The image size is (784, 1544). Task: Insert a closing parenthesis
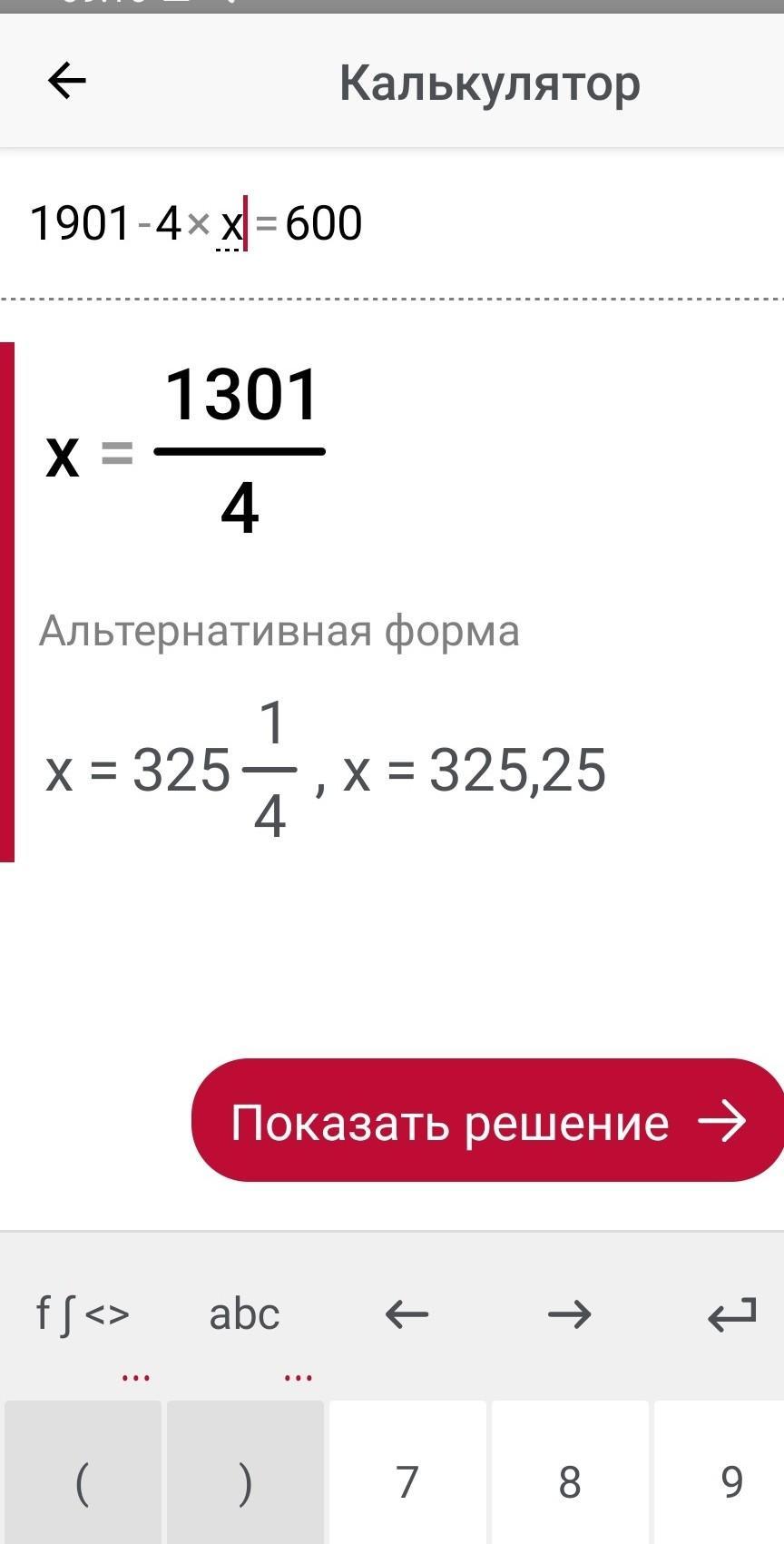point(245,1481)
